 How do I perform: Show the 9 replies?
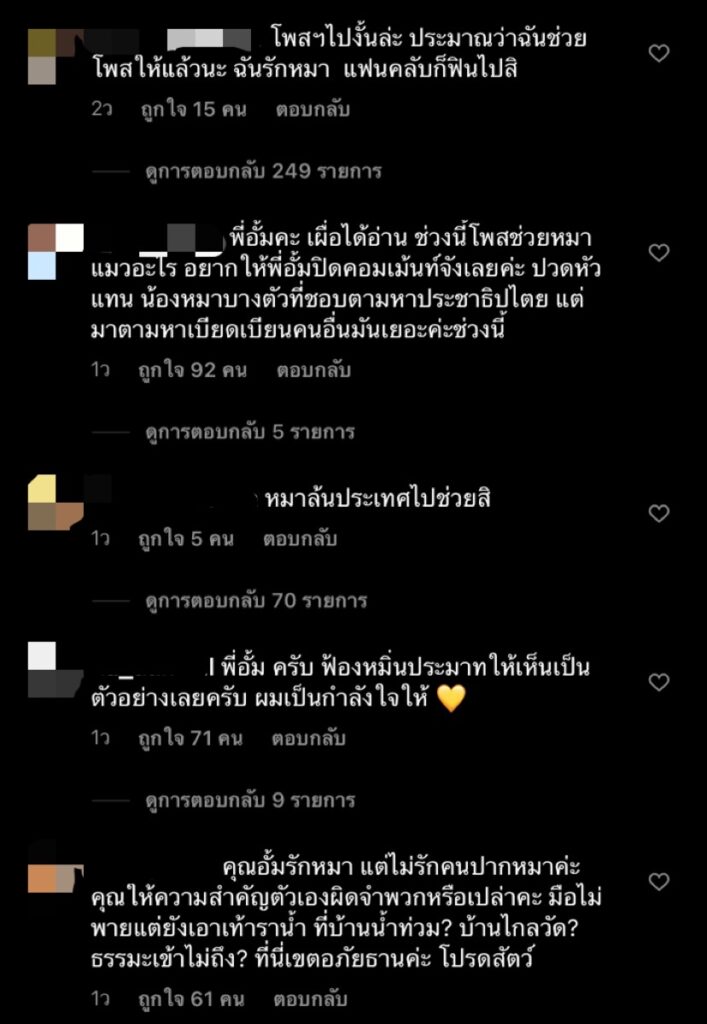(x=249, y=801)
